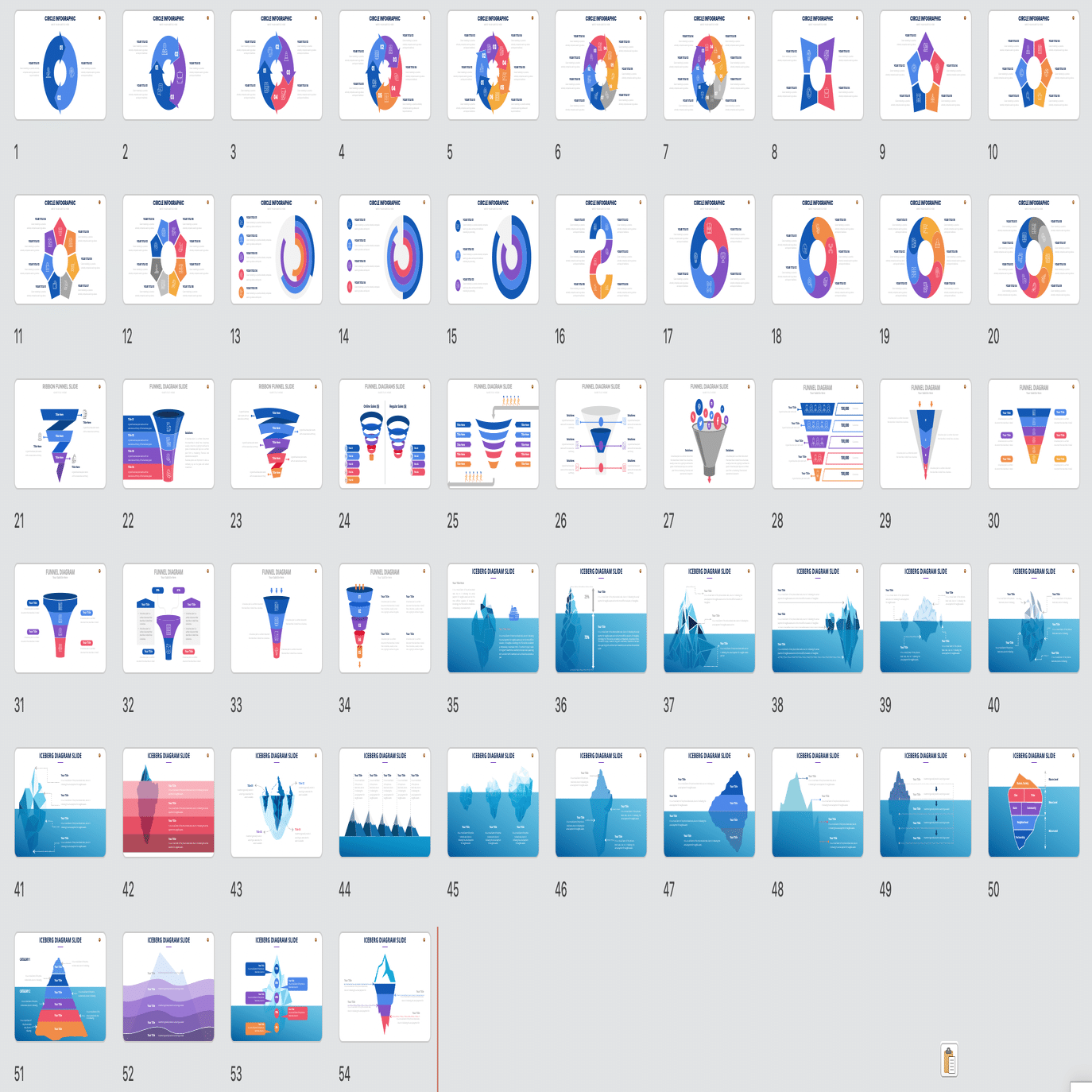1092x1092 pixels.
Task: Select slide 1 circle infographic thumbnail
Action: point(60,65)
